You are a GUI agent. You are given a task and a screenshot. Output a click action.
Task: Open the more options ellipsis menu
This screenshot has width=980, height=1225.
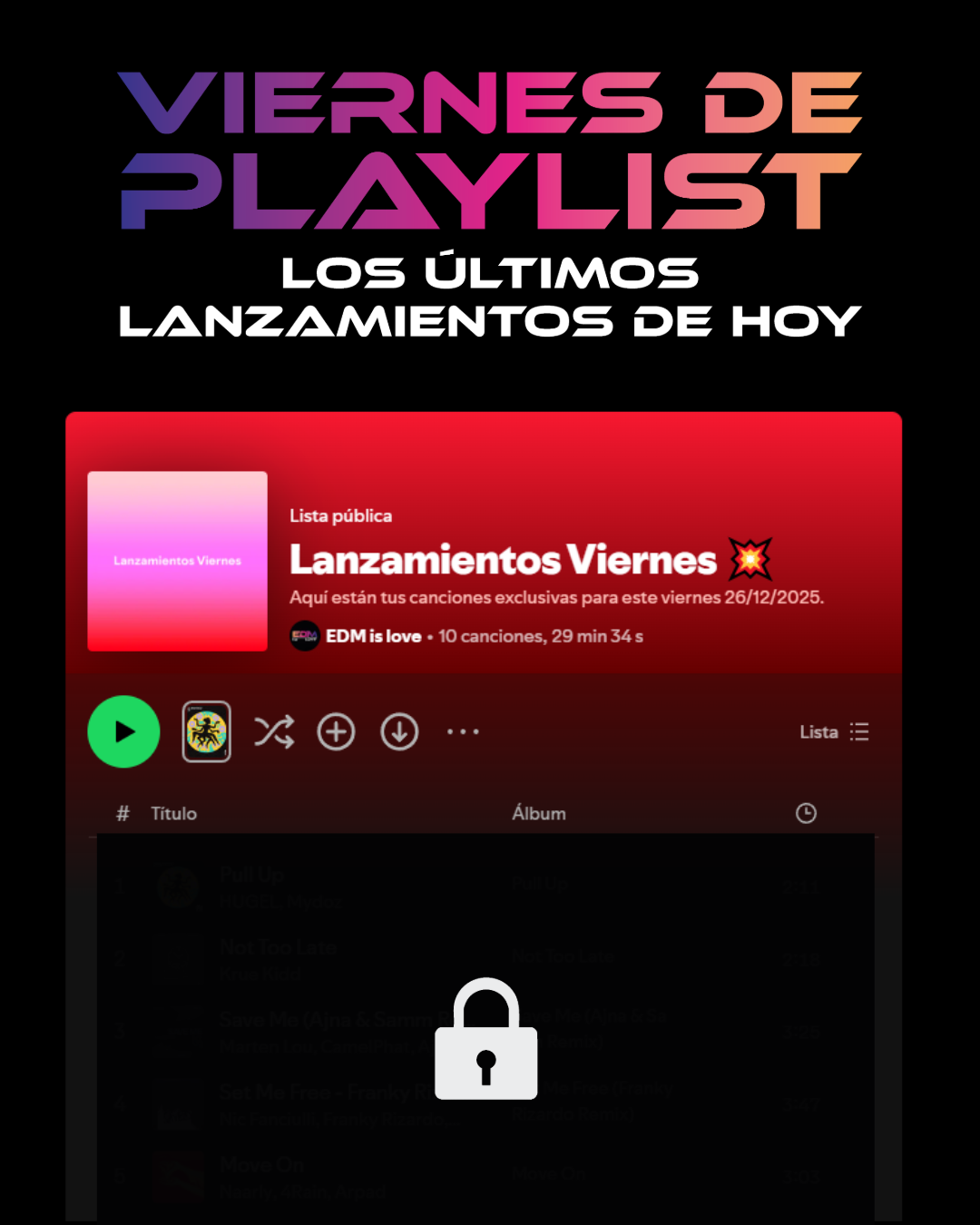click(x=463, y=732)
